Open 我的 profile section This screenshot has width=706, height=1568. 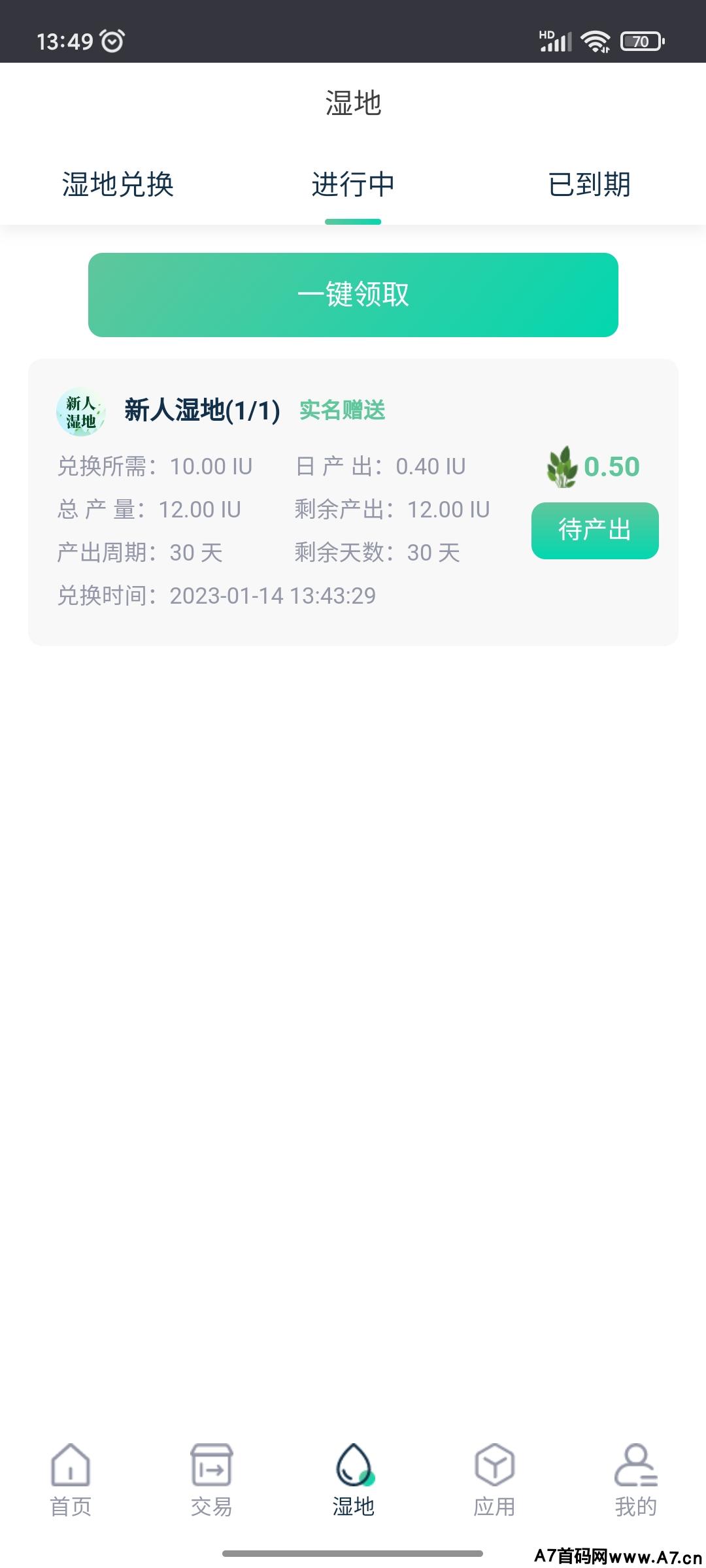point(635,1480)
